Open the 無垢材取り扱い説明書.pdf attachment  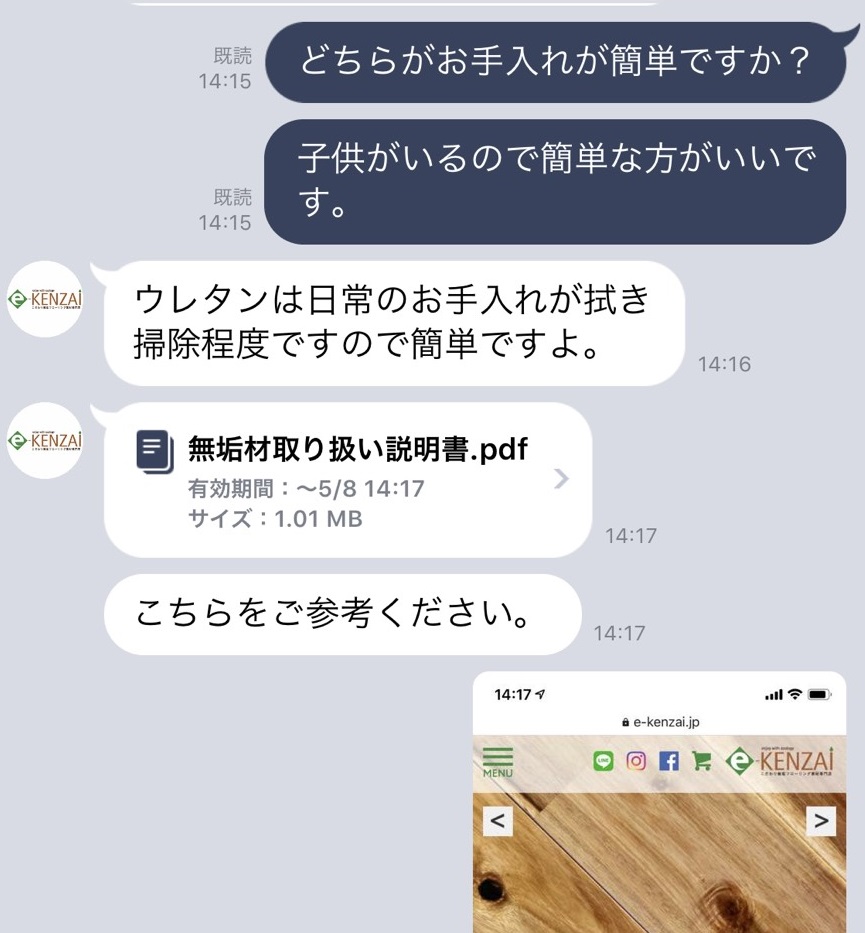348,480
